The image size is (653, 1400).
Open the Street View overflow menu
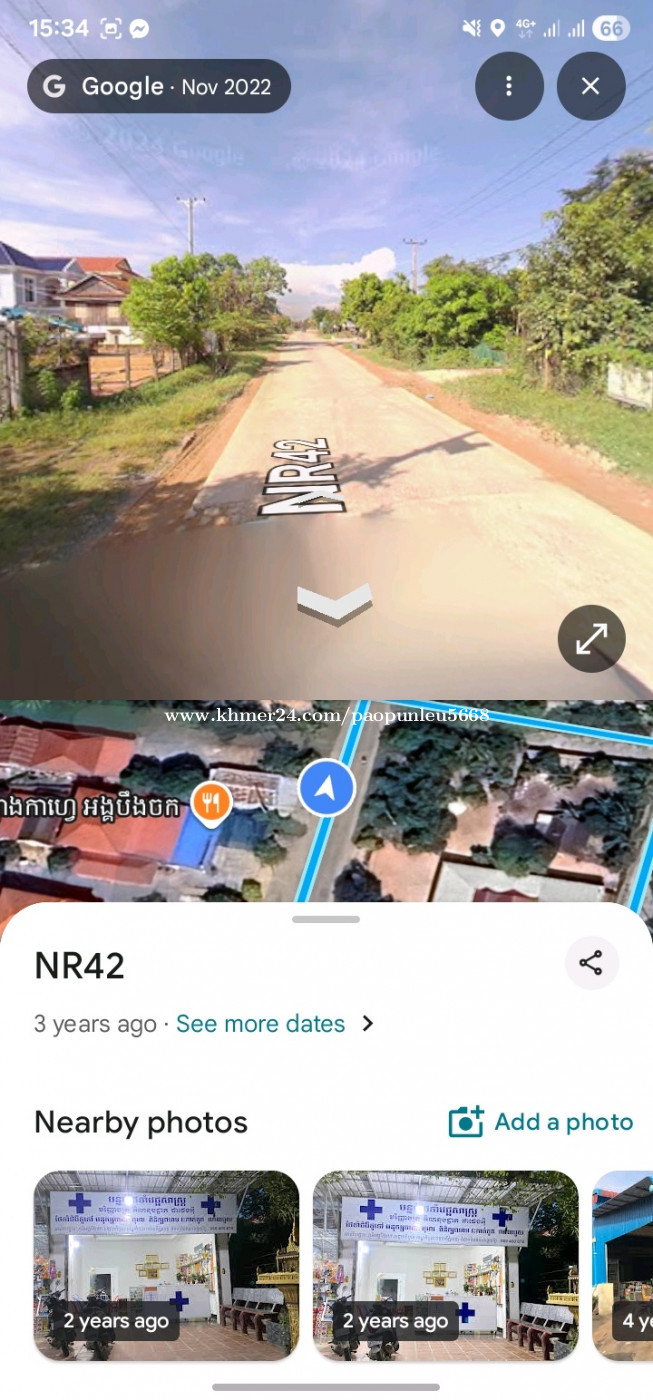[x=509, y=86]
